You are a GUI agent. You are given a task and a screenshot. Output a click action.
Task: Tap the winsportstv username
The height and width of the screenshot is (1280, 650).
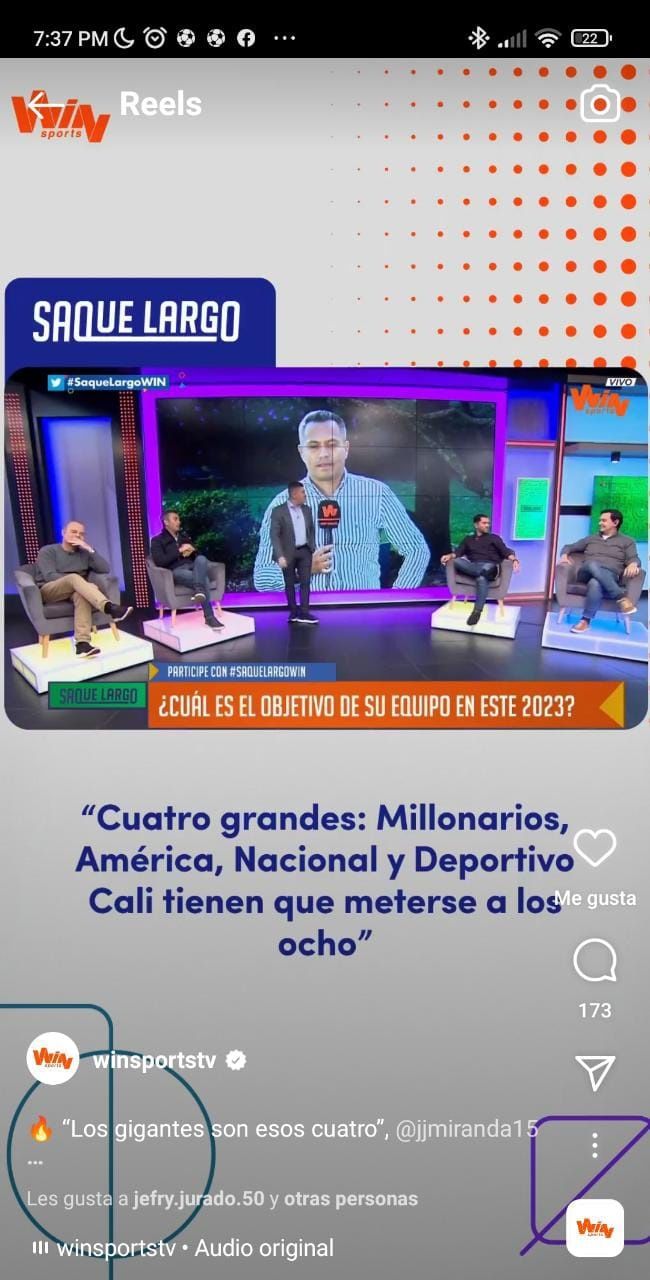[154, 1061]
